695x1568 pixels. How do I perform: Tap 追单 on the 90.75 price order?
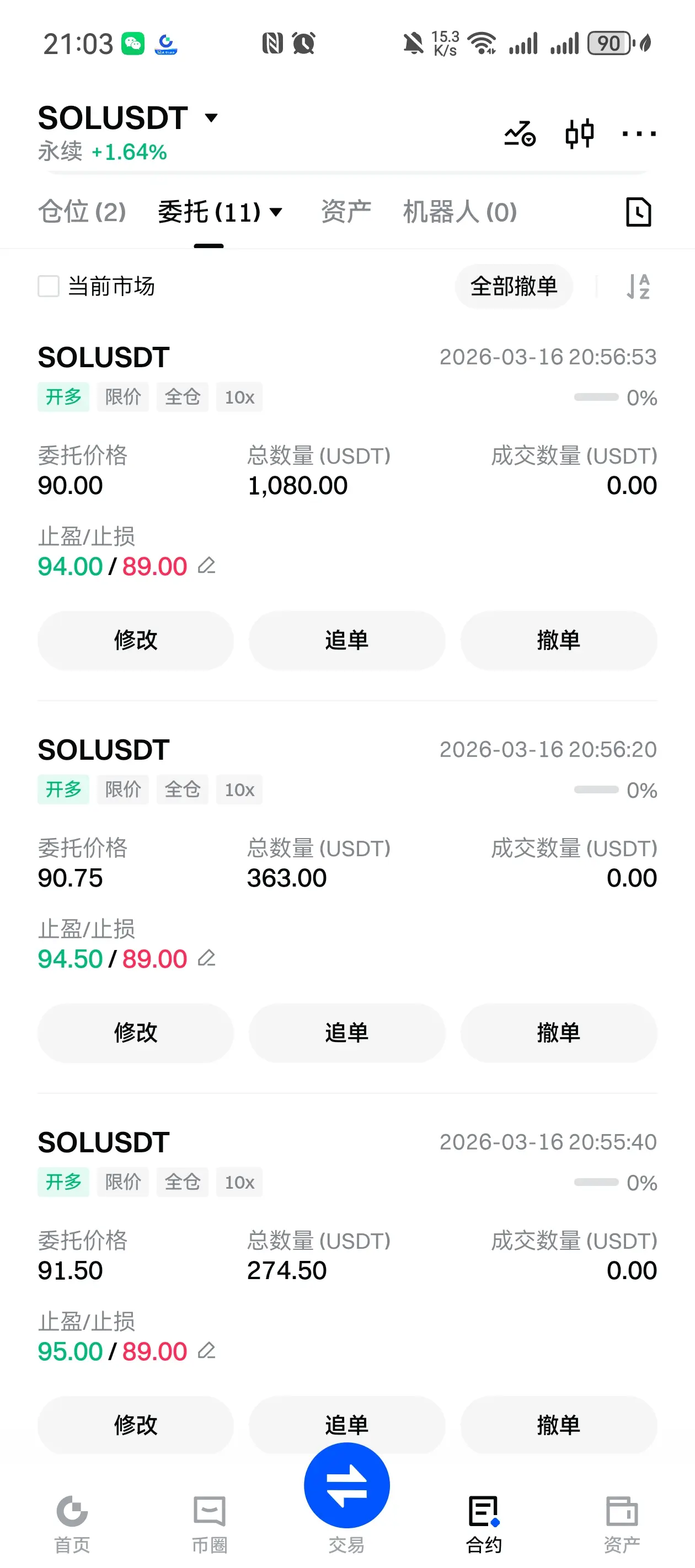[346, 1033]
